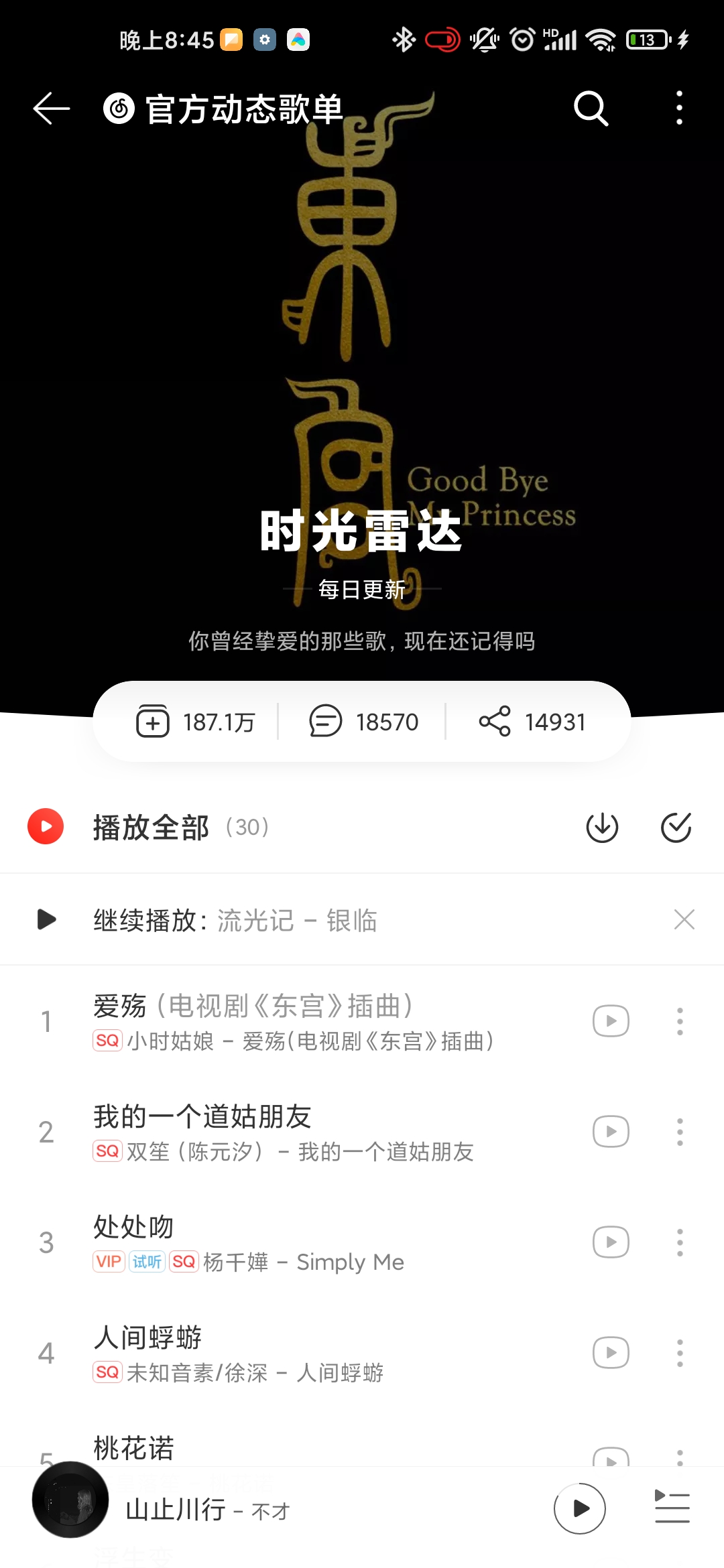Screen dimensions: 724x1568
Task: Dismiss the 继续播放 banner
Action: 684,919
